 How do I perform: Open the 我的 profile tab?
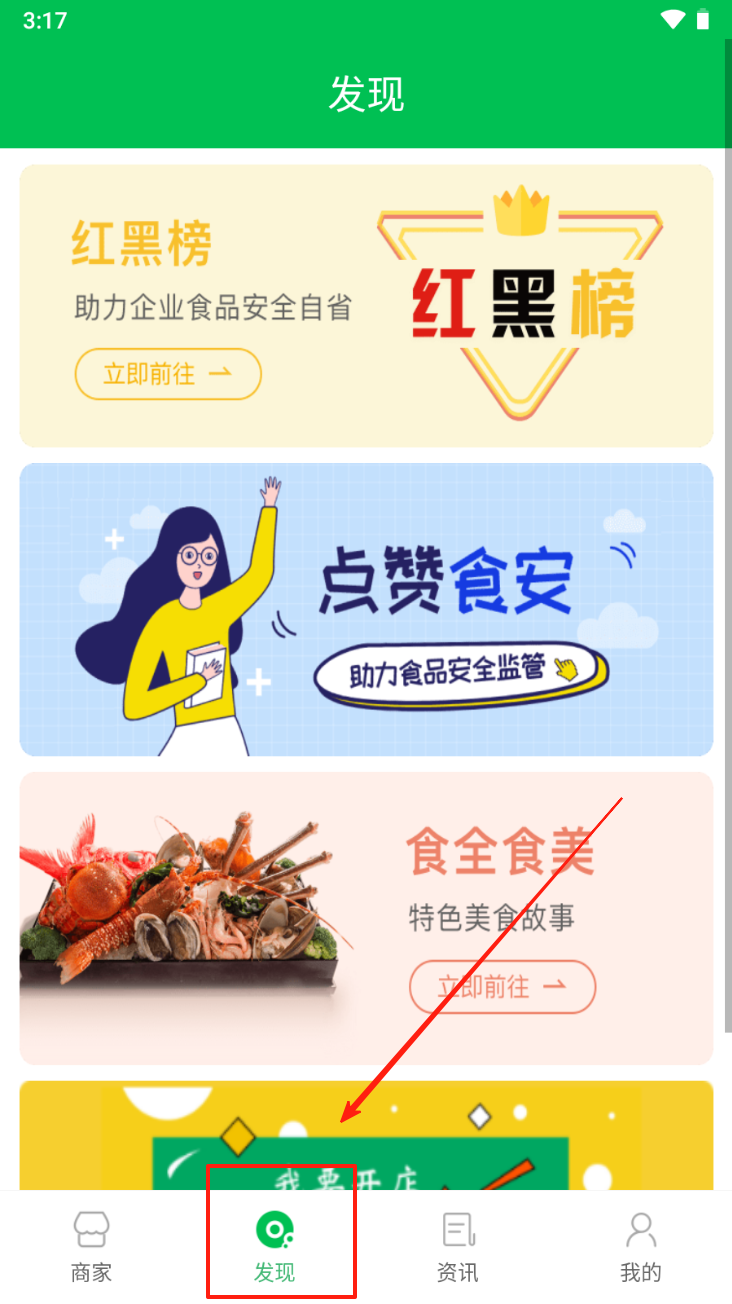coord(641,1247)
